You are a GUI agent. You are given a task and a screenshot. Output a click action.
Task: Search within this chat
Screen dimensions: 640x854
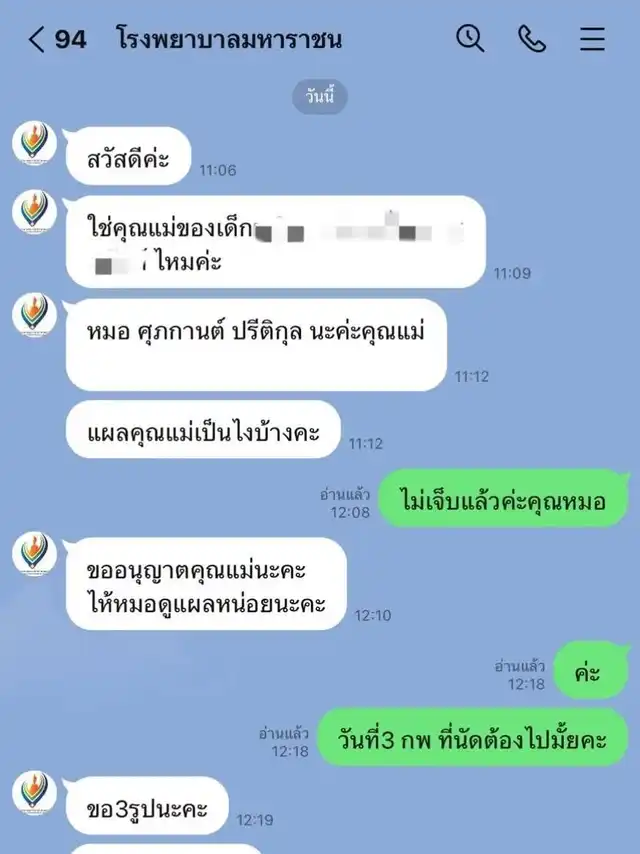coord(470,39)
